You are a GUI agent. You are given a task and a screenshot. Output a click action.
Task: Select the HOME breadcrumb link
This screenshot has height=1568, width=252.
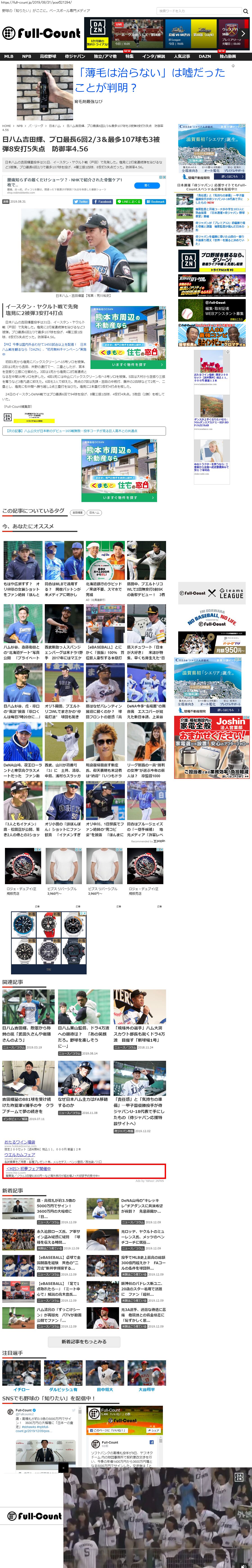coord(6,126)
